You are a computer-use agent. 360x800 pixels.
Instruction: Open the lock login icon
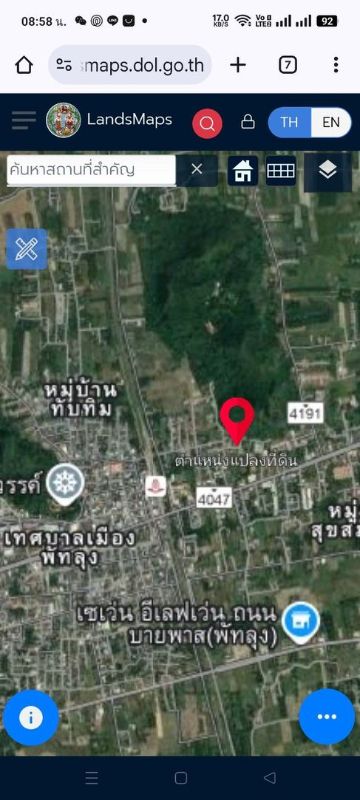point(248,121)
